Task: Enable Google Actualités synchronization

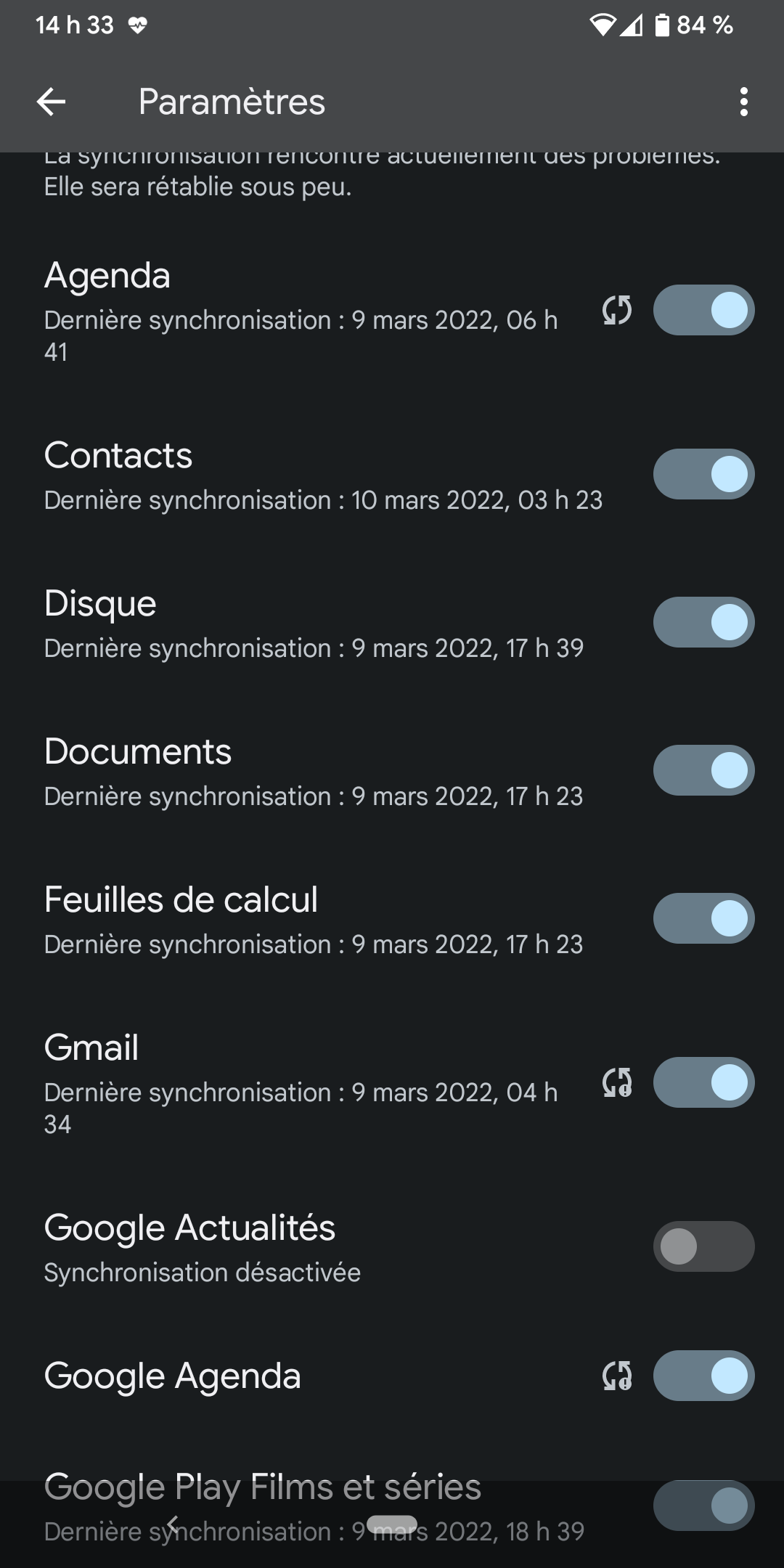Action: [703, 1246]
